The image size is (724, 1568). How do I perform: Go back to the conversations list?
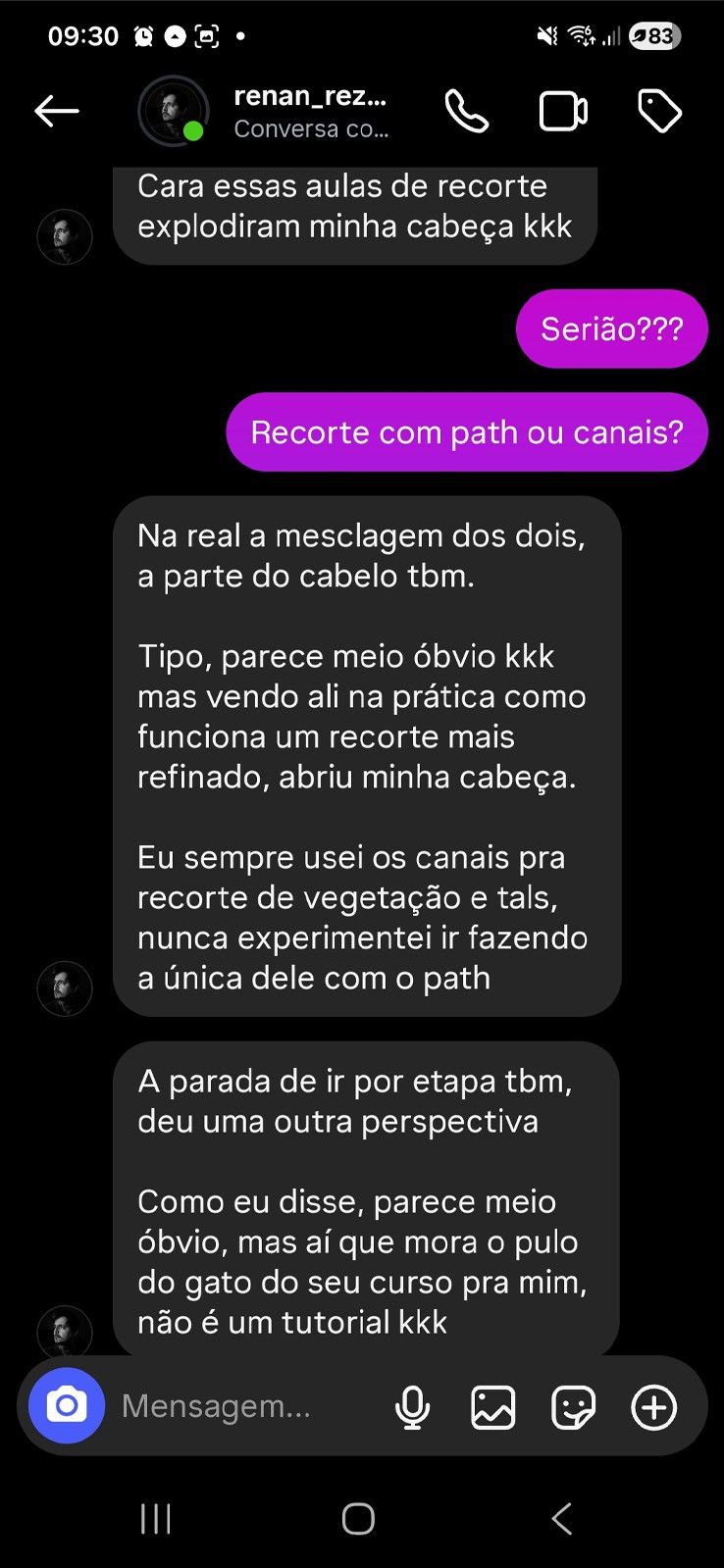57,111
